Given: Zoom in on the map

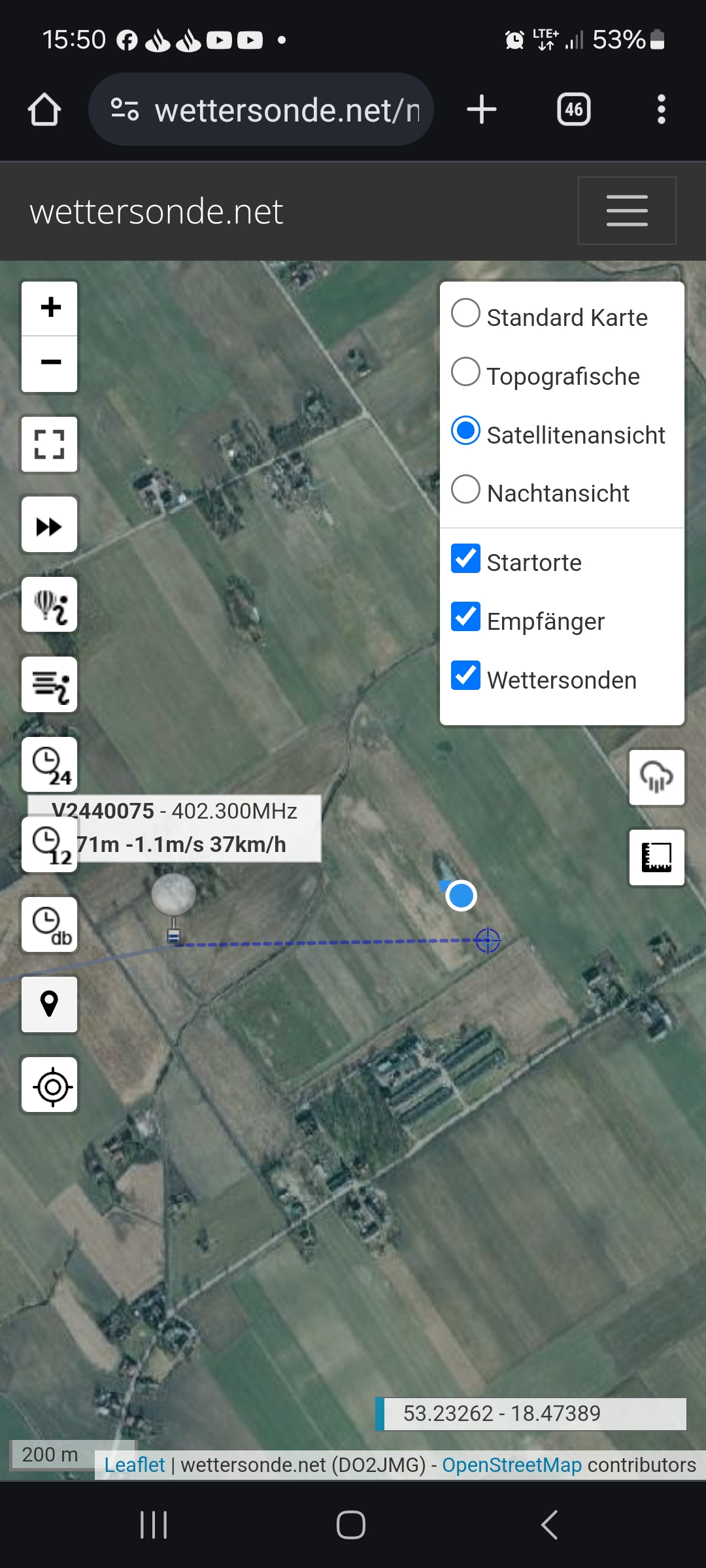Looking at the screenshot, I should point(50,308).
